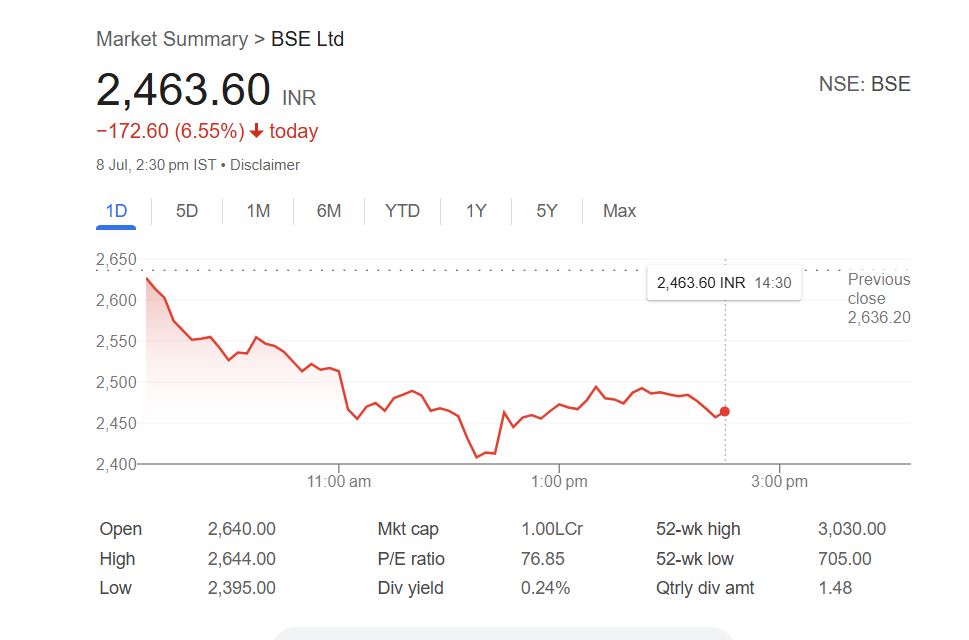This screenshot has width=969, height=640.
Task: Select the 5Y time range
Action: 547,211
